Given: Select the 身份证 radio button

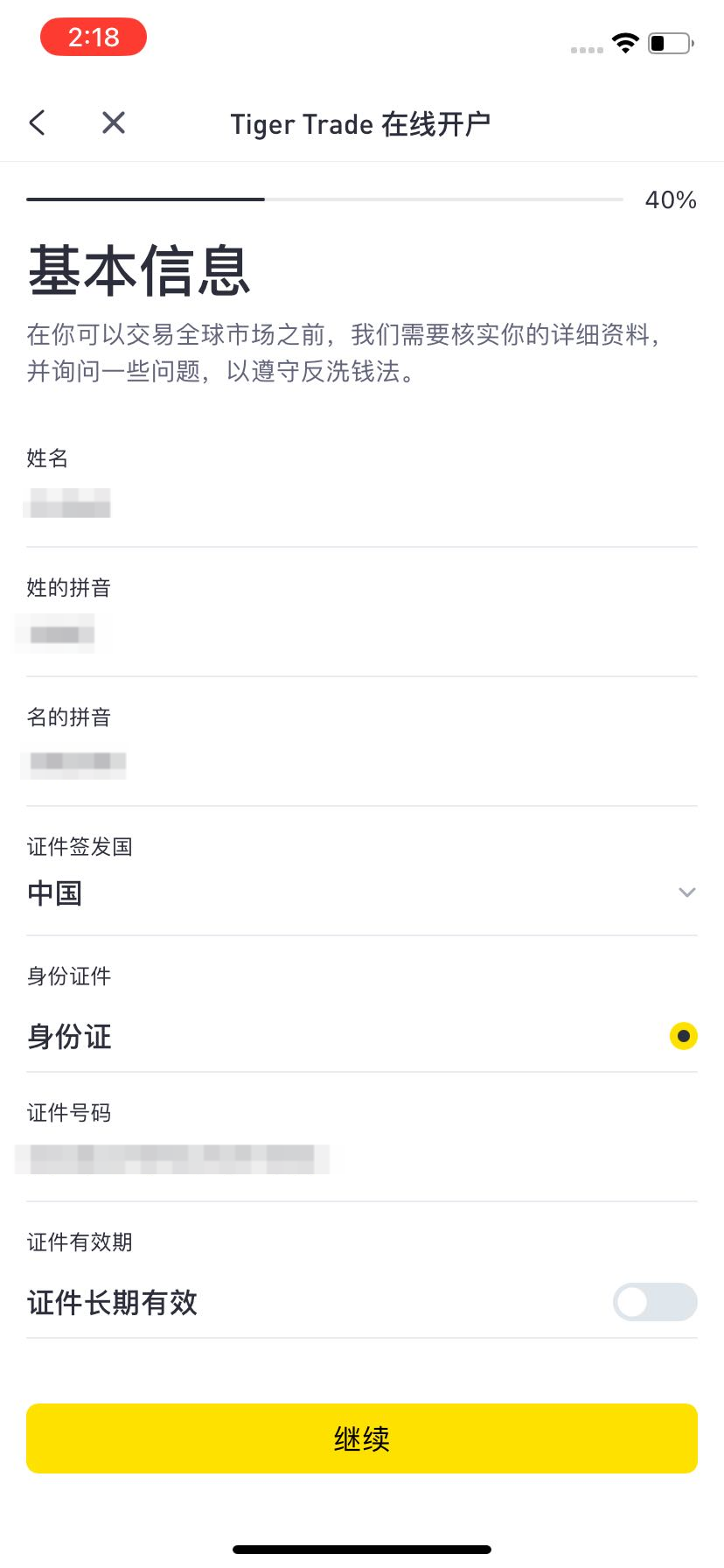Looking at the screenshot, I should pyautogui.click(x=682, y=1036).
